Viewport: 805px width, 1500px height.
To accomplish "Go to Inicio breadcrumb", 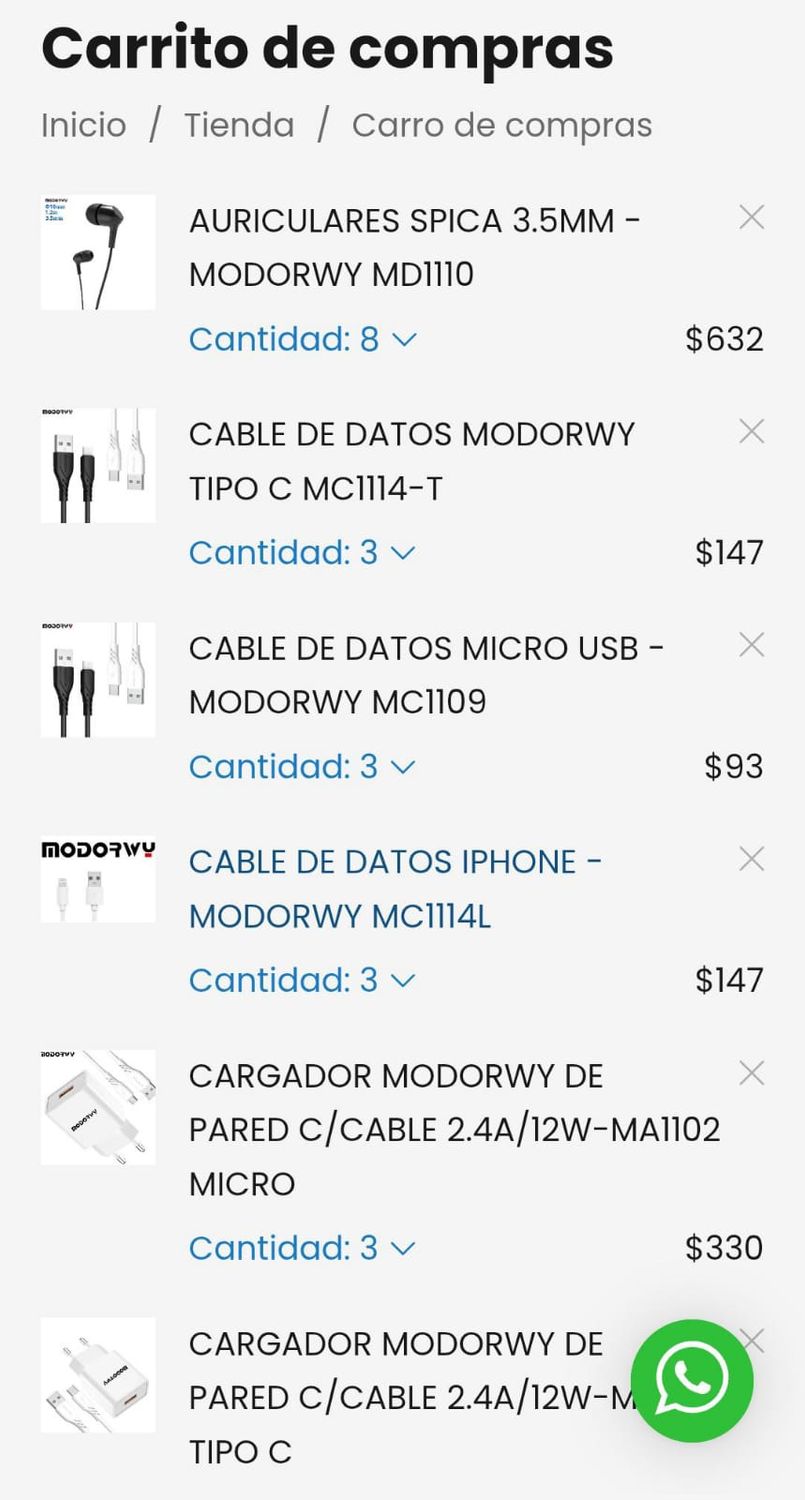I will 84,126.
